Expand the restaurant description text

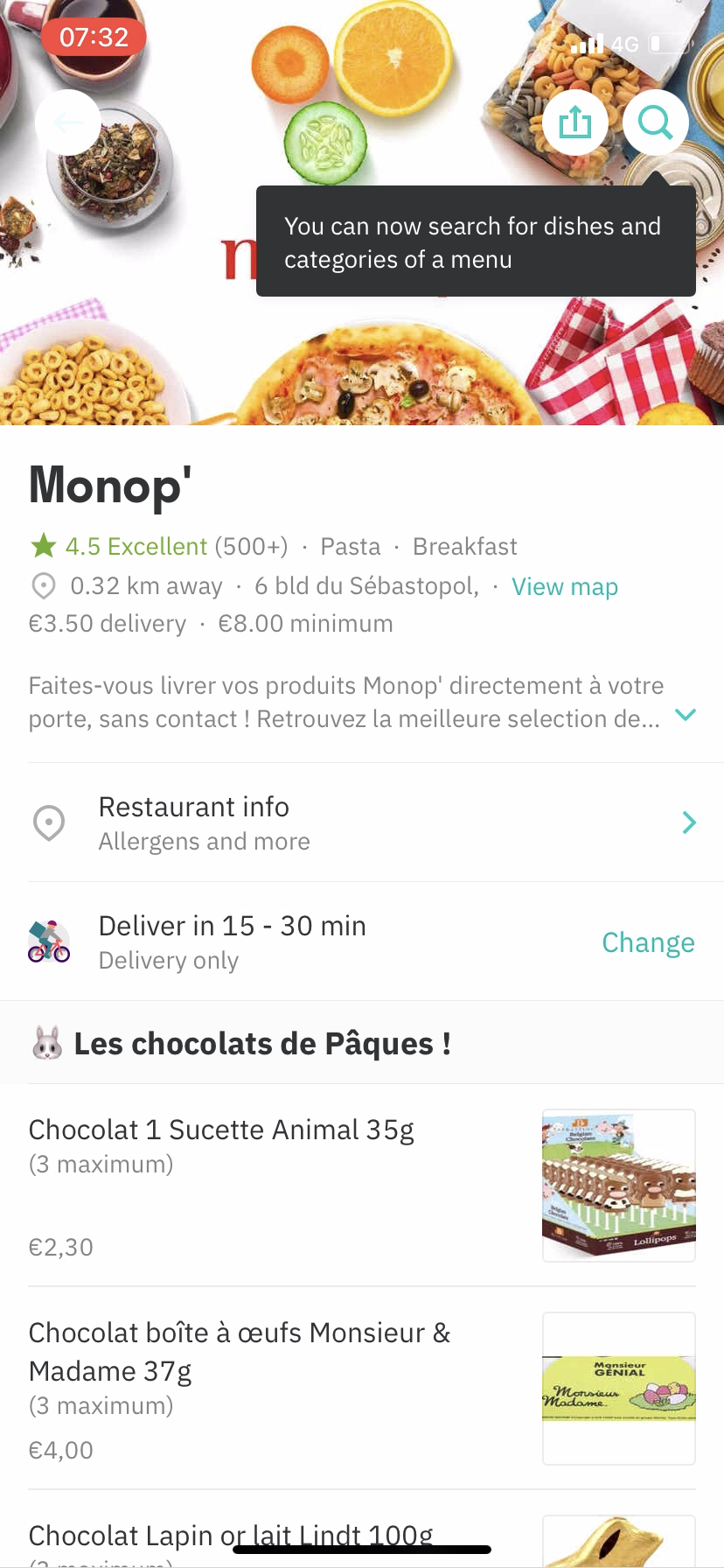click(686, 715)
